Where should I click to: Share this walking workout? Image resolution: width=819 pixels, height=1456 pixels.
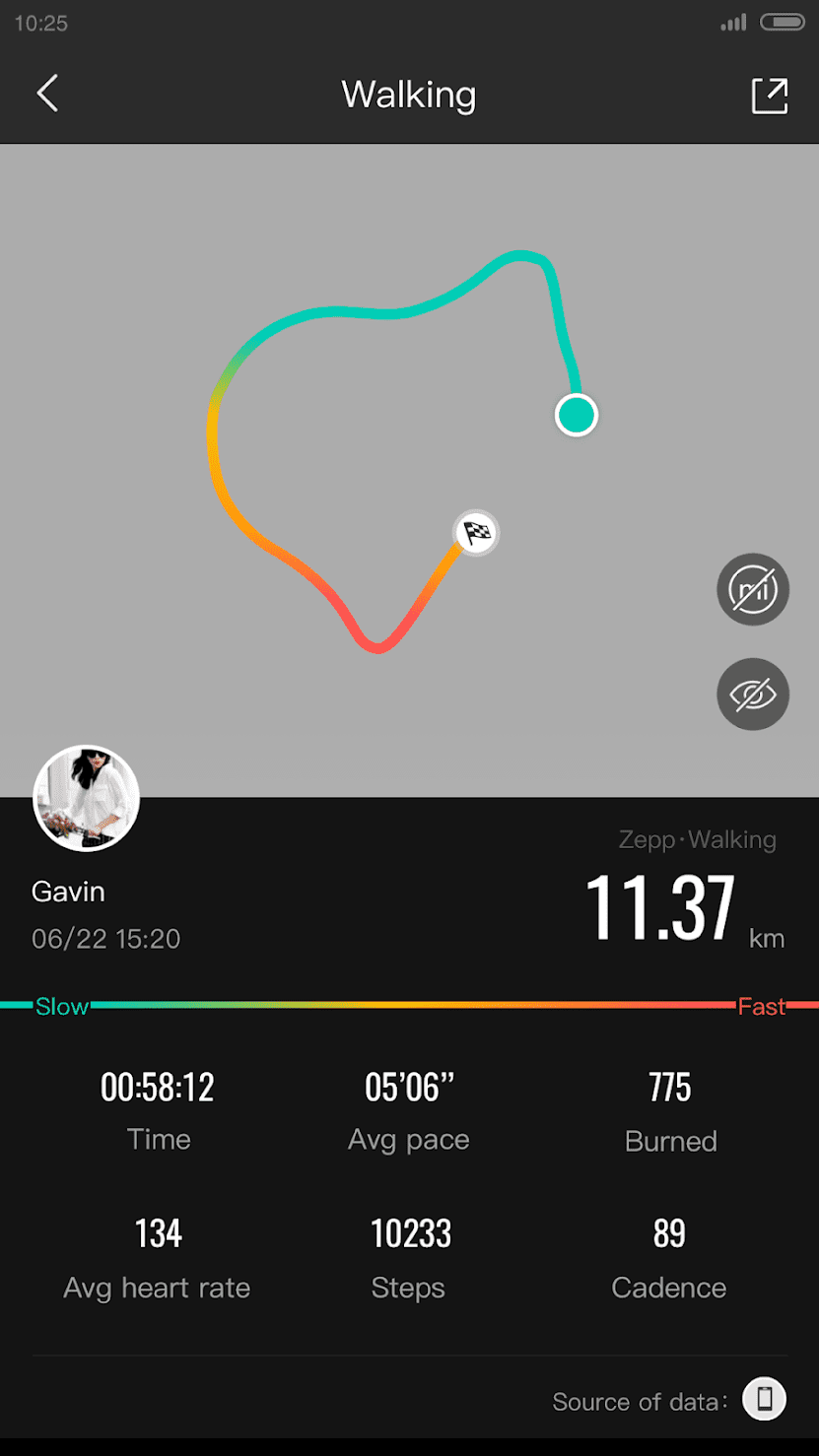coord(769,96)
